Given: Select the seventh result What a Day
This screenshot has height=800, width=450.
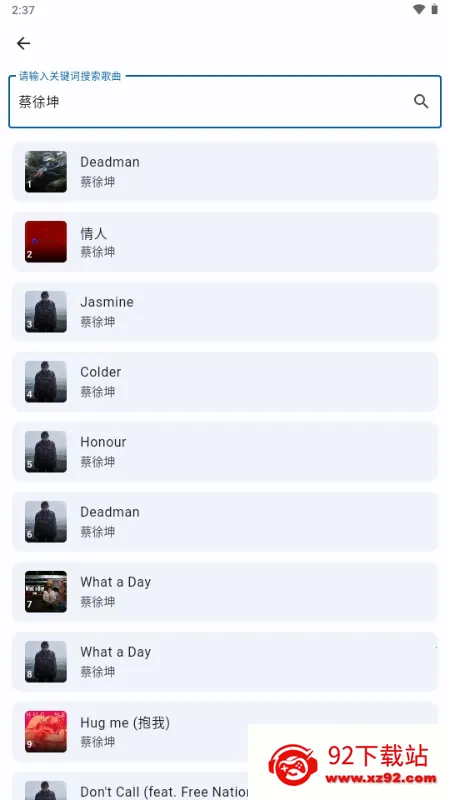Looking at the screenshot, I should [x=225, y=591].
